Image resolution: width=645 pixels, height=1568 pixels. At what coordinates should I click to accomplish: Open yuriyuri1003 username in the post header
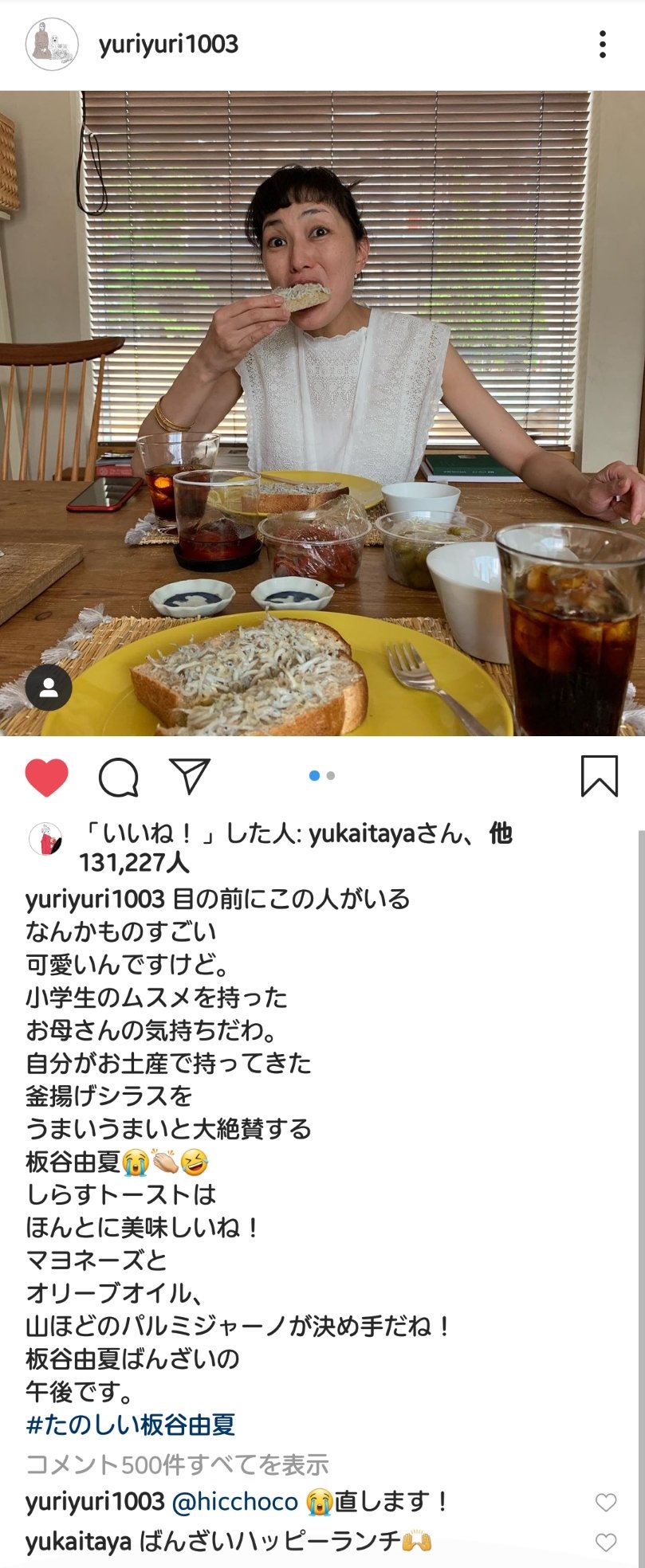(x=168, y=45)
